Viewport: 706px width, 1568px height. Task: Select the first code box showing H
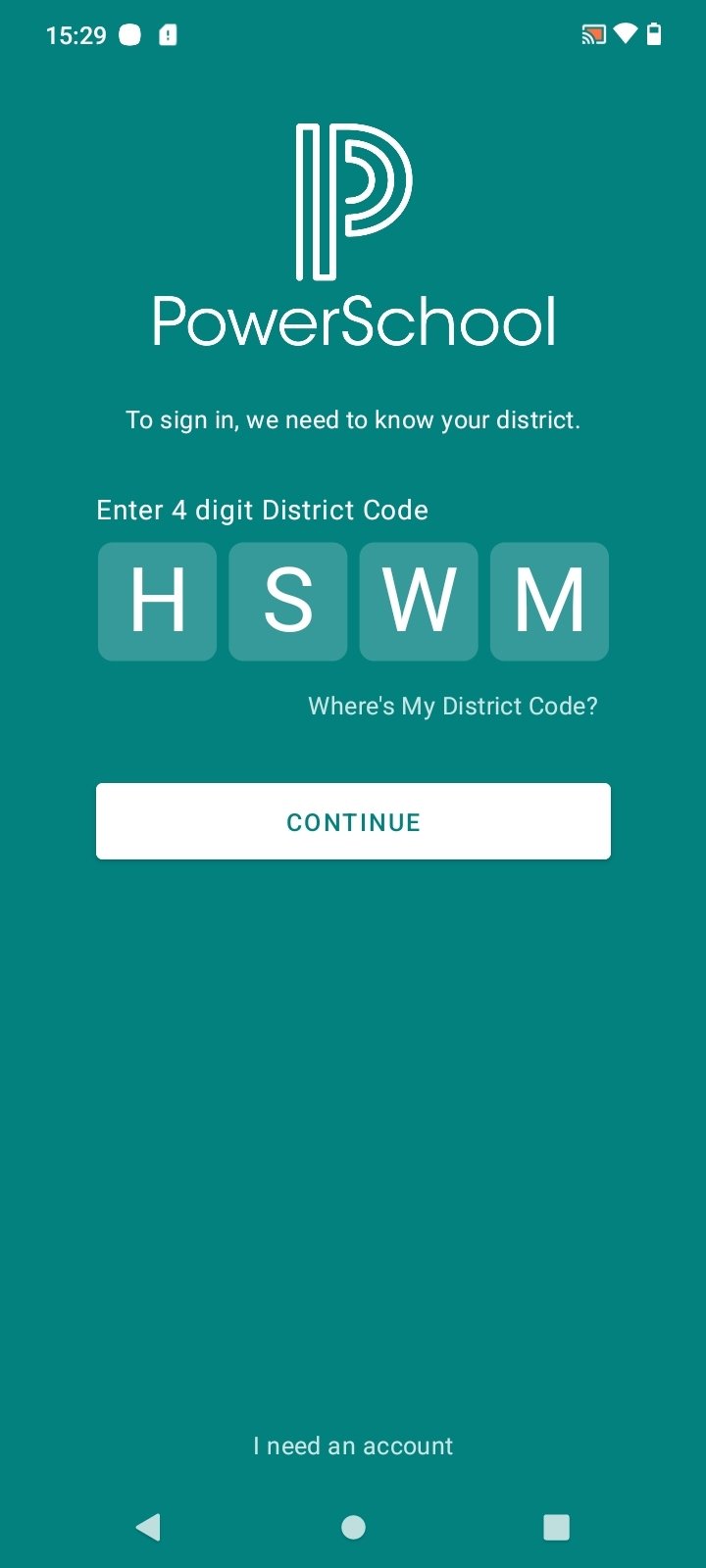pyautogui.click(x=157, y=602)
